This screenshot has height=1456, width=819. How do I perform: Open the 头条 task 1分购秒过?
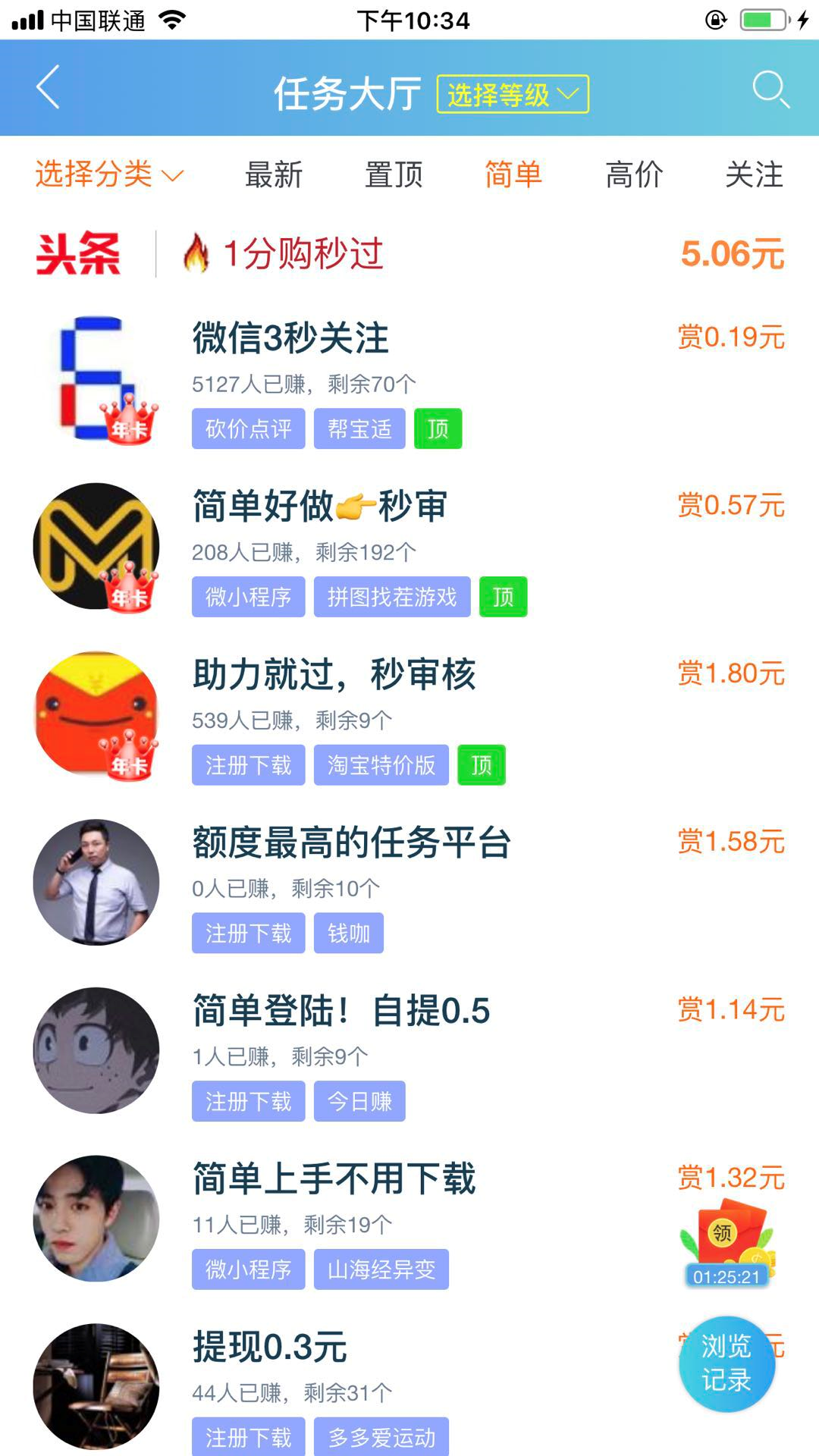[303, 254]
